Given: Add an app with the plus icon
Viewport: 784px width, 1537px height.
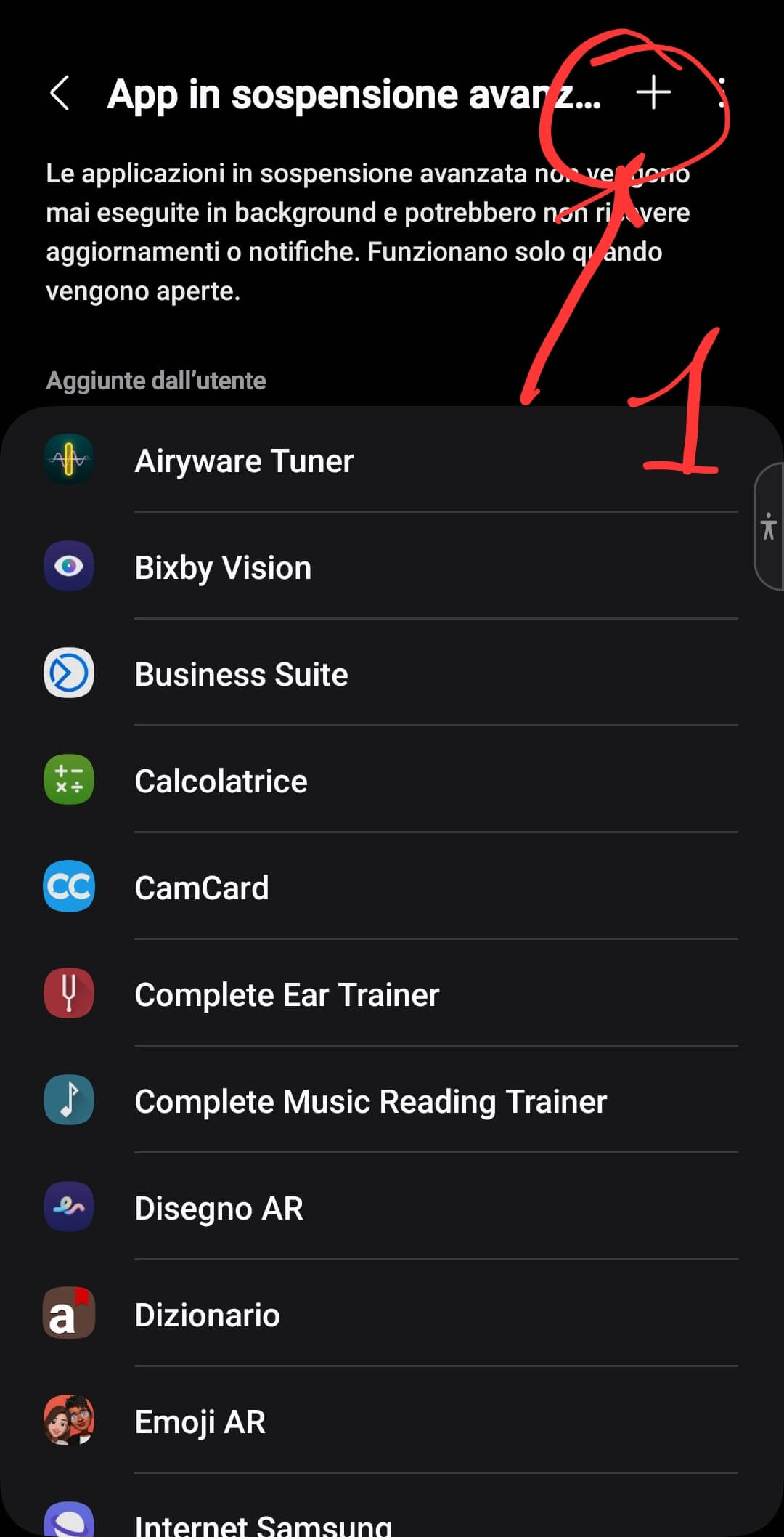Looking at the screenshot, I should [x=653, y=92].
